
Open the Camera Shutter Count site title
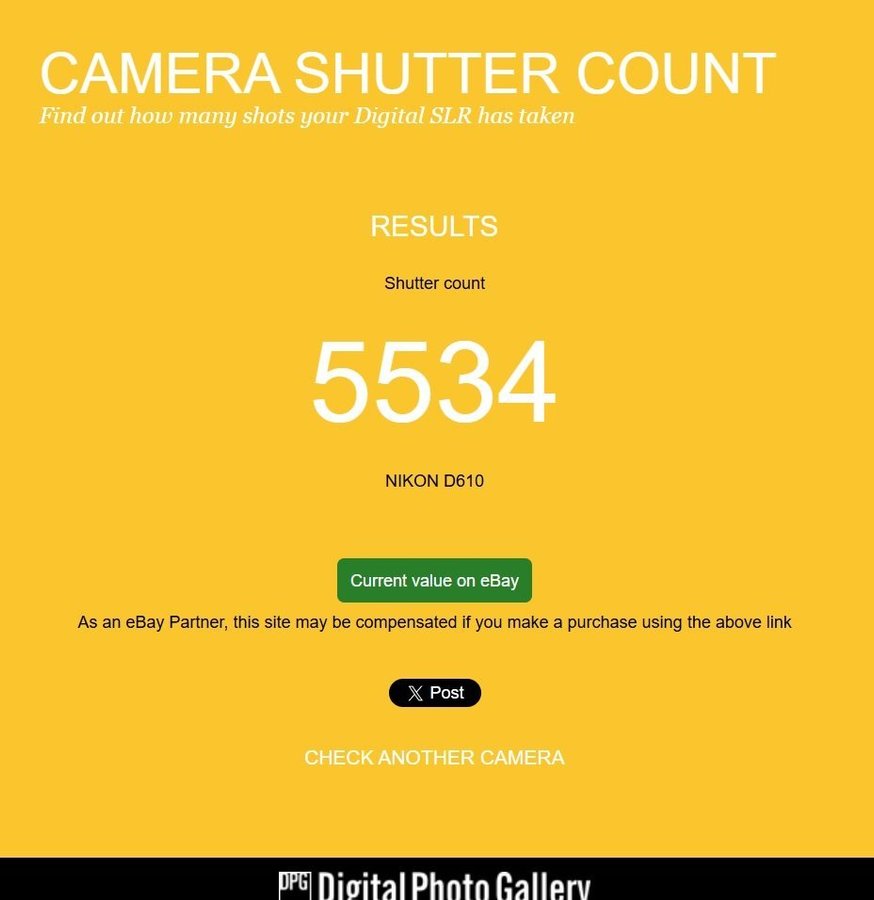point(407,72)
